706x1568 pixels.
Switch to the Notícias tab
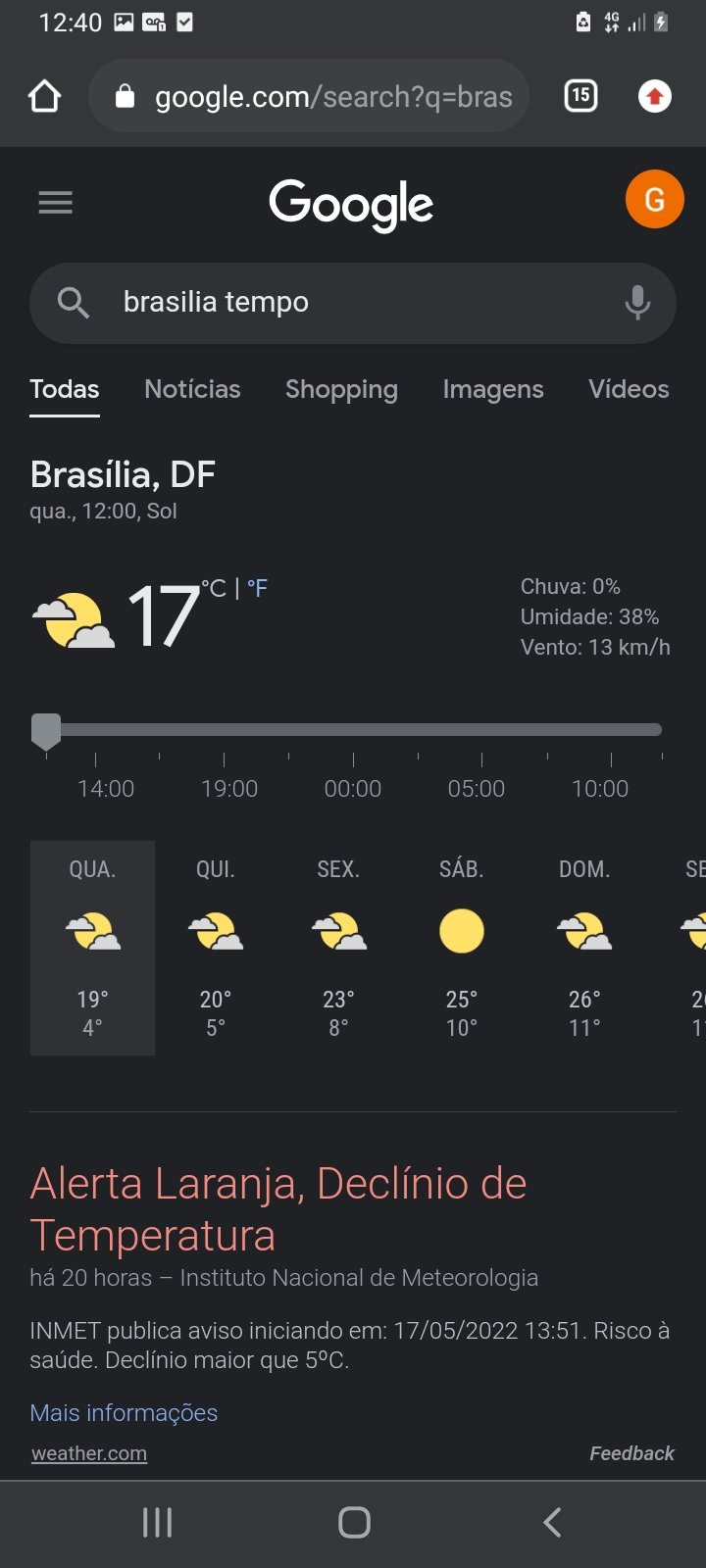coord(192,389)
